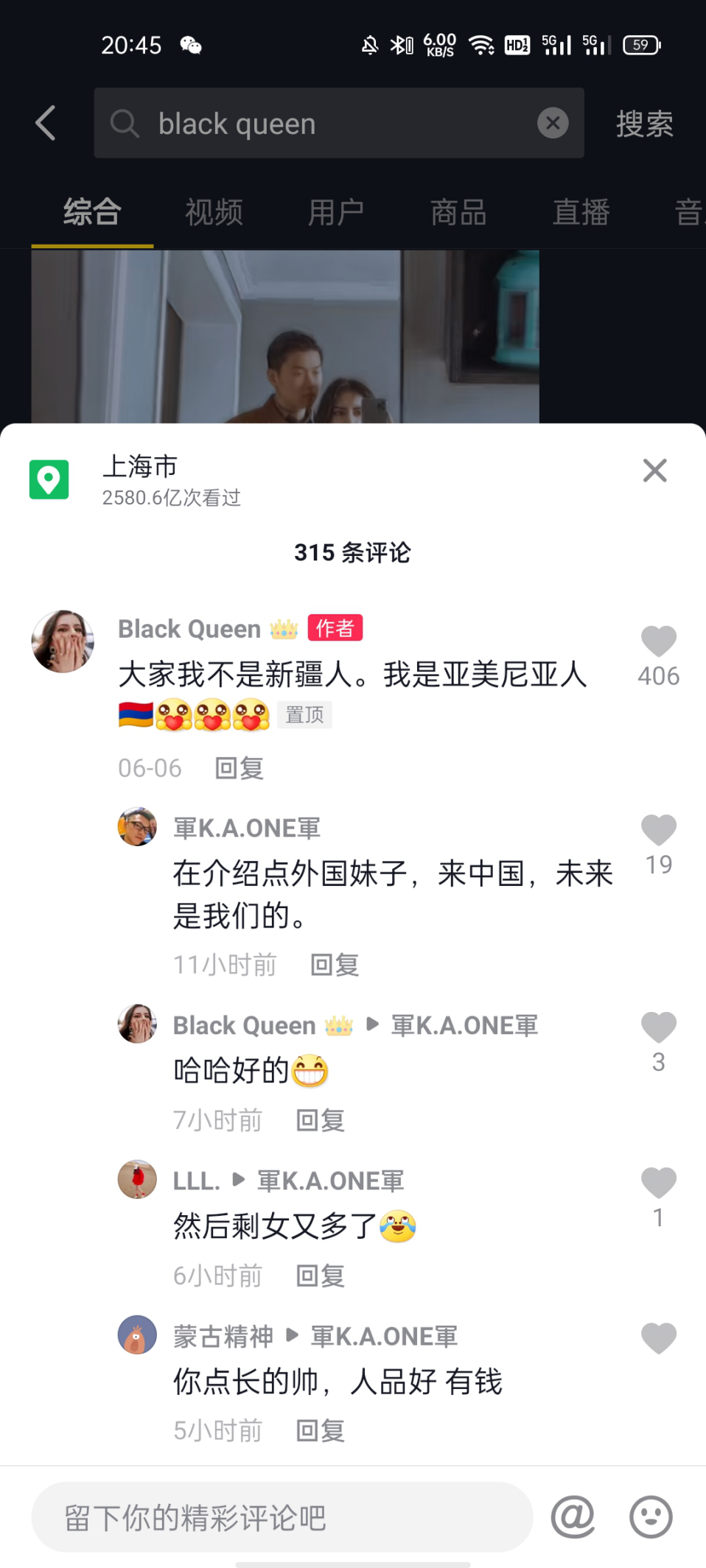Viewport: 706px width, 1568px height.
Task: Like 蒙古精神's reply comment
Action: pos(658,1338)
